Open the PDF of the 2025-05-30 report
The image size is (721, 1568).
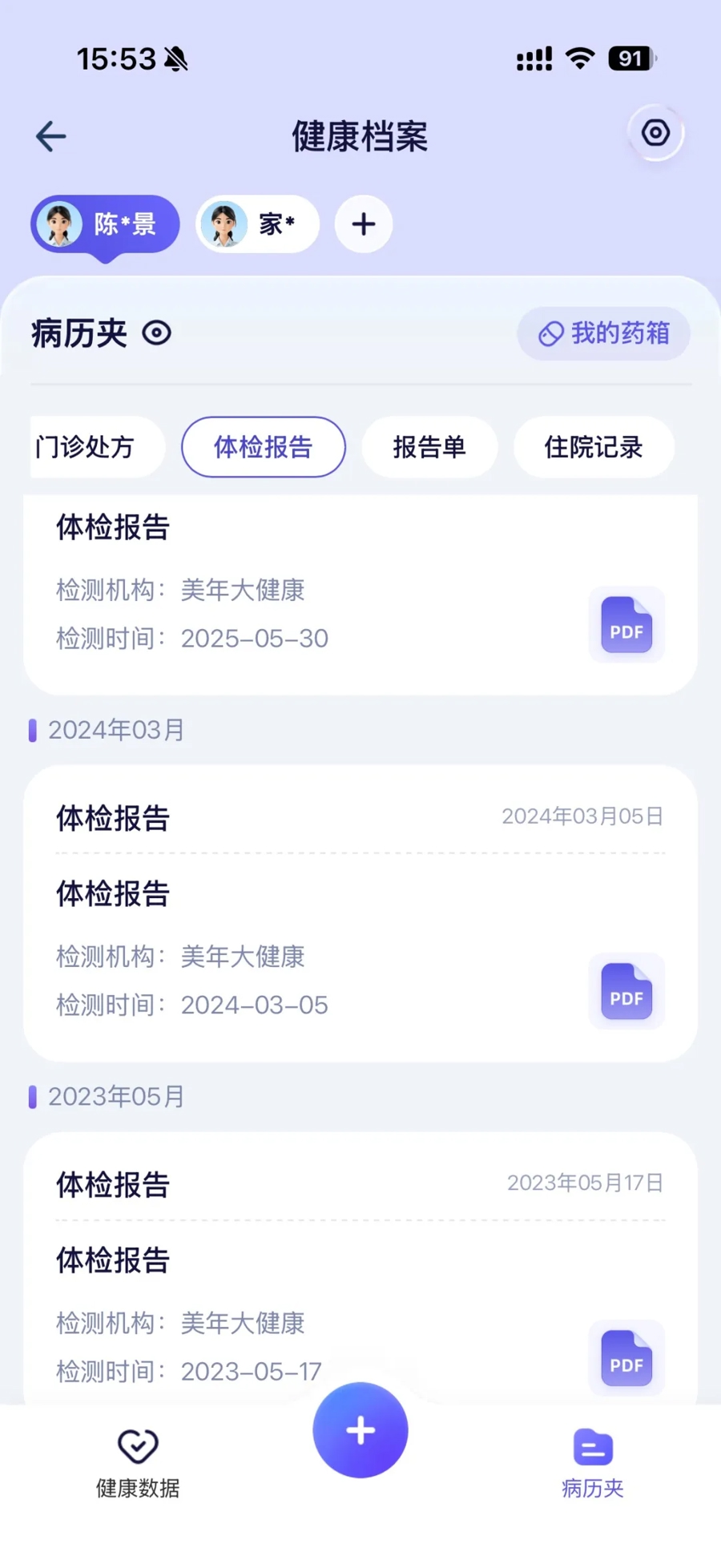pos(626,625)
